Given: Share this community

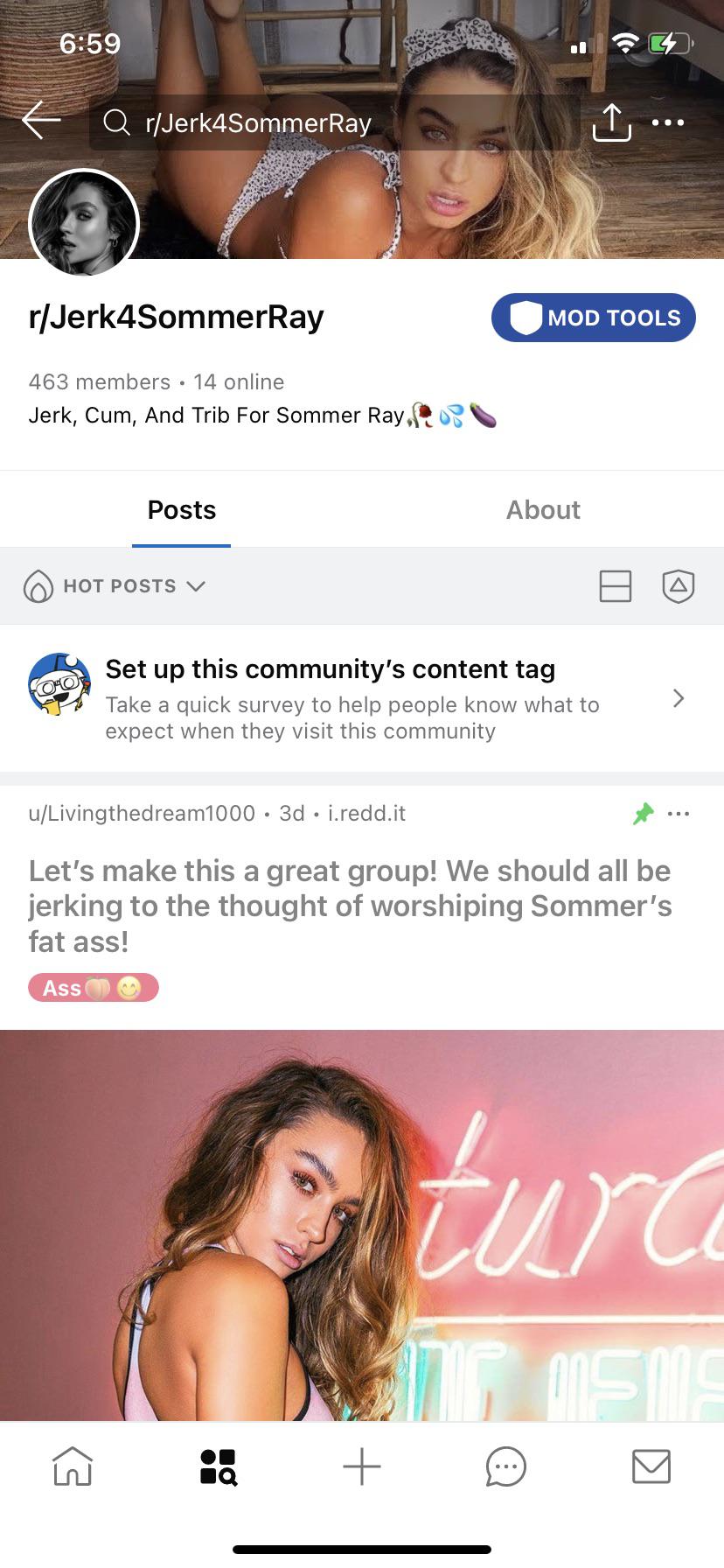Looking at the screenshot, I should (611, 122).
